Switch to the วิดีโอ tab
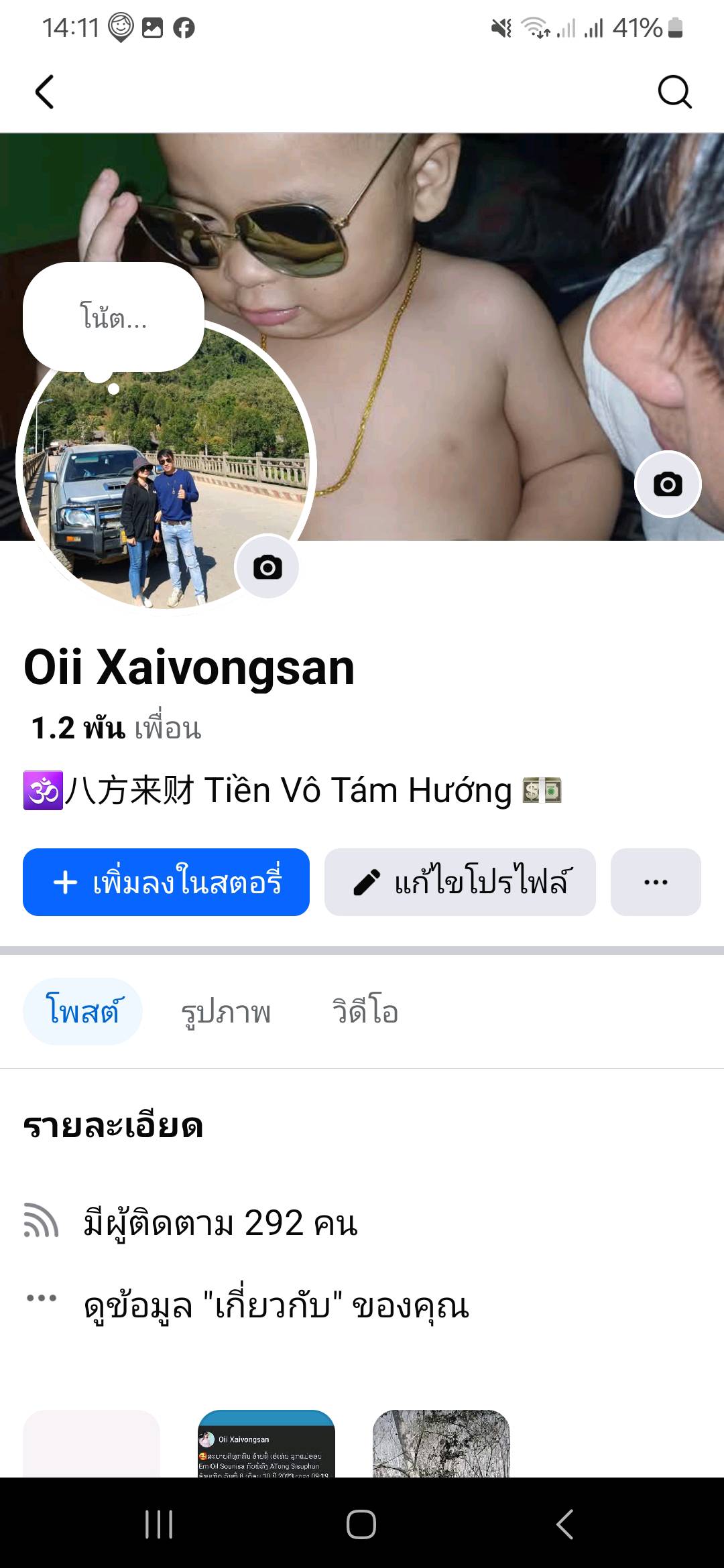This screenshot has width=724, height=1568. coord(365,1011)
